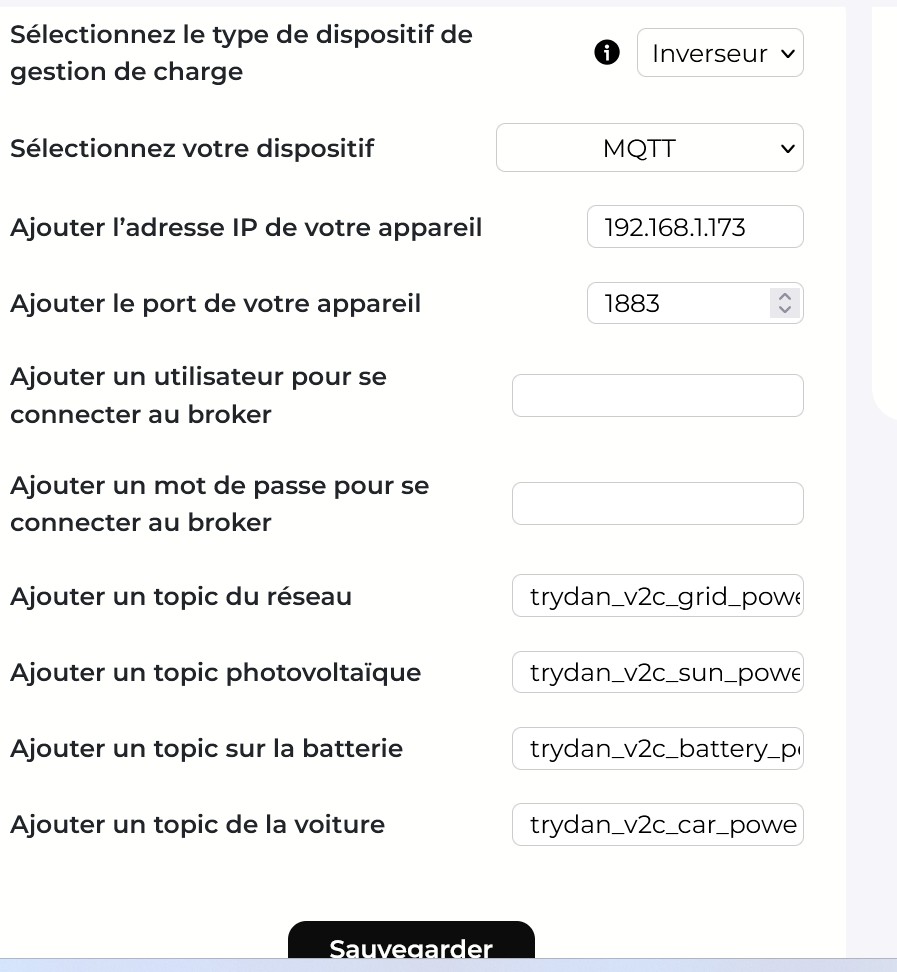Screen dimensions: 897x972
Task: Adjust the port number stepper arrows
Action: pyautogui.click(x=785, y=303)
